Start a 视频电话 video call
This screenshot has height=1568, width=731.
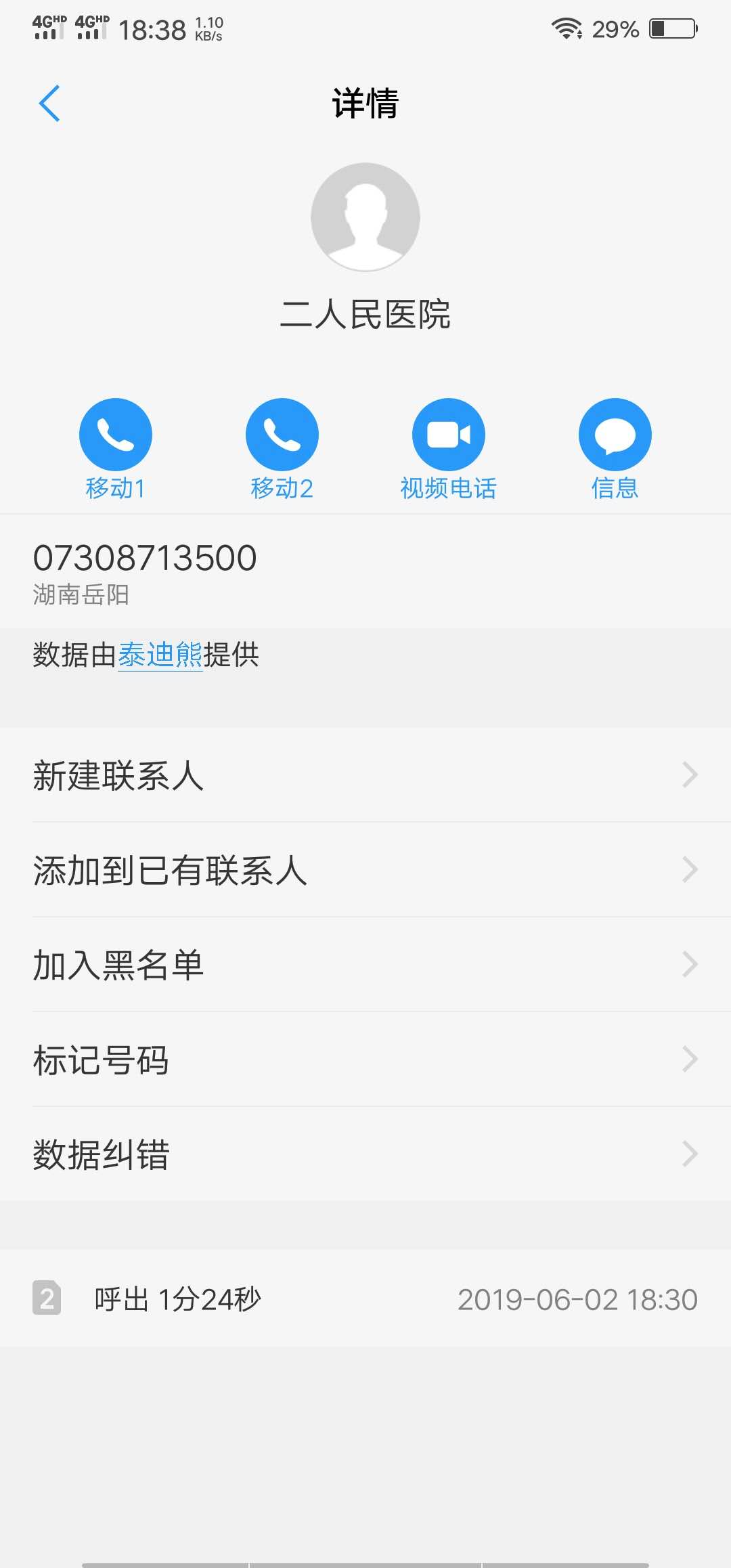[x=449, y=435]
